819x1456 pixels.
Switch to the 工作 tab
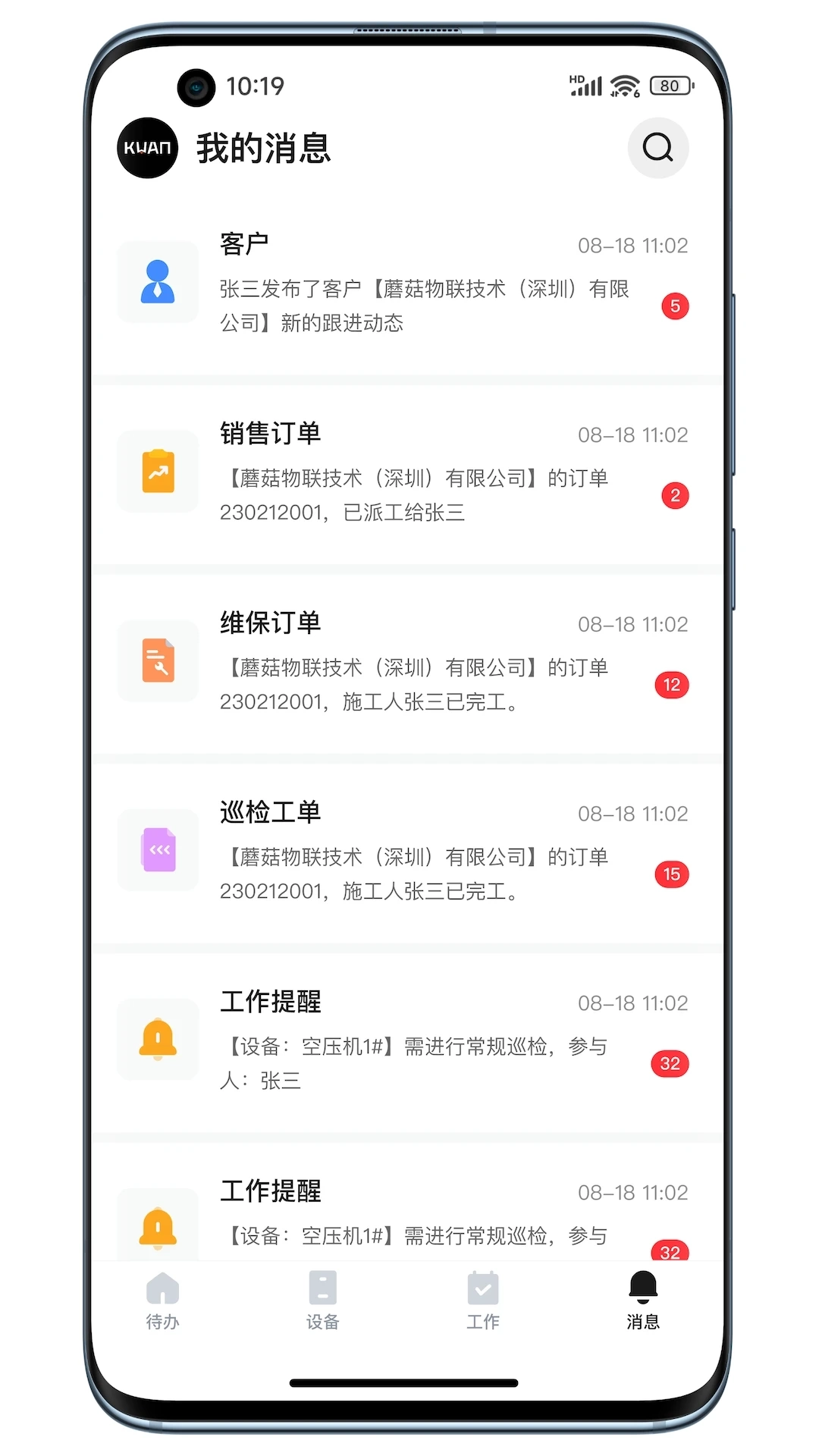click(x=483, y=1301)
